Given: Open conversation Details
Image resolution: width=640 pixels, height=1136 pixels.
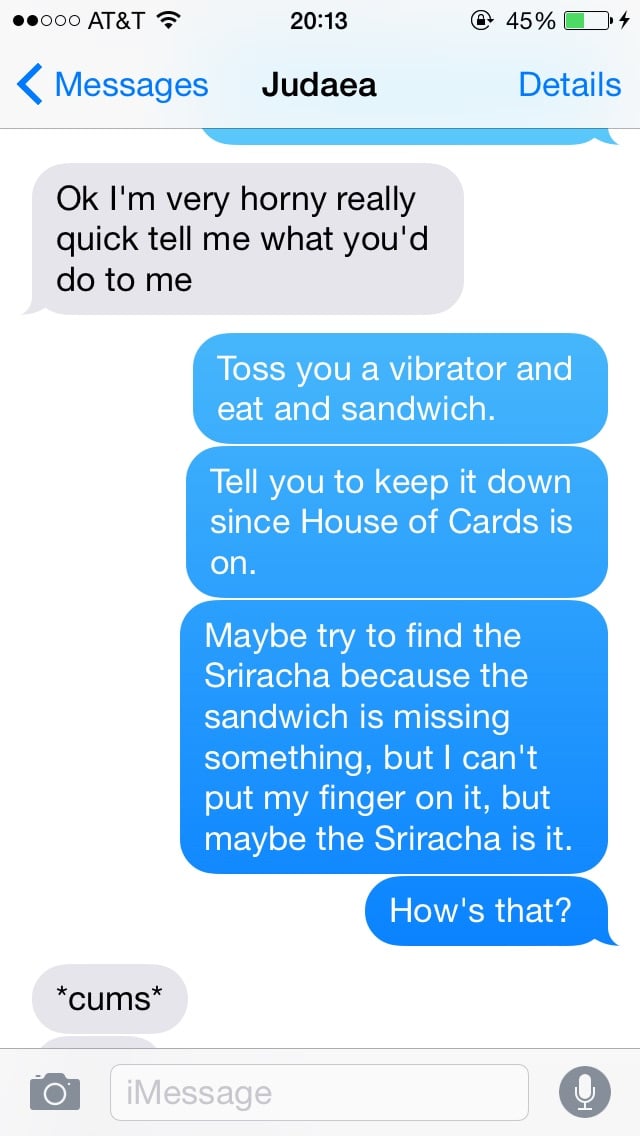Looking at the screenshot, I should (569, 85).
